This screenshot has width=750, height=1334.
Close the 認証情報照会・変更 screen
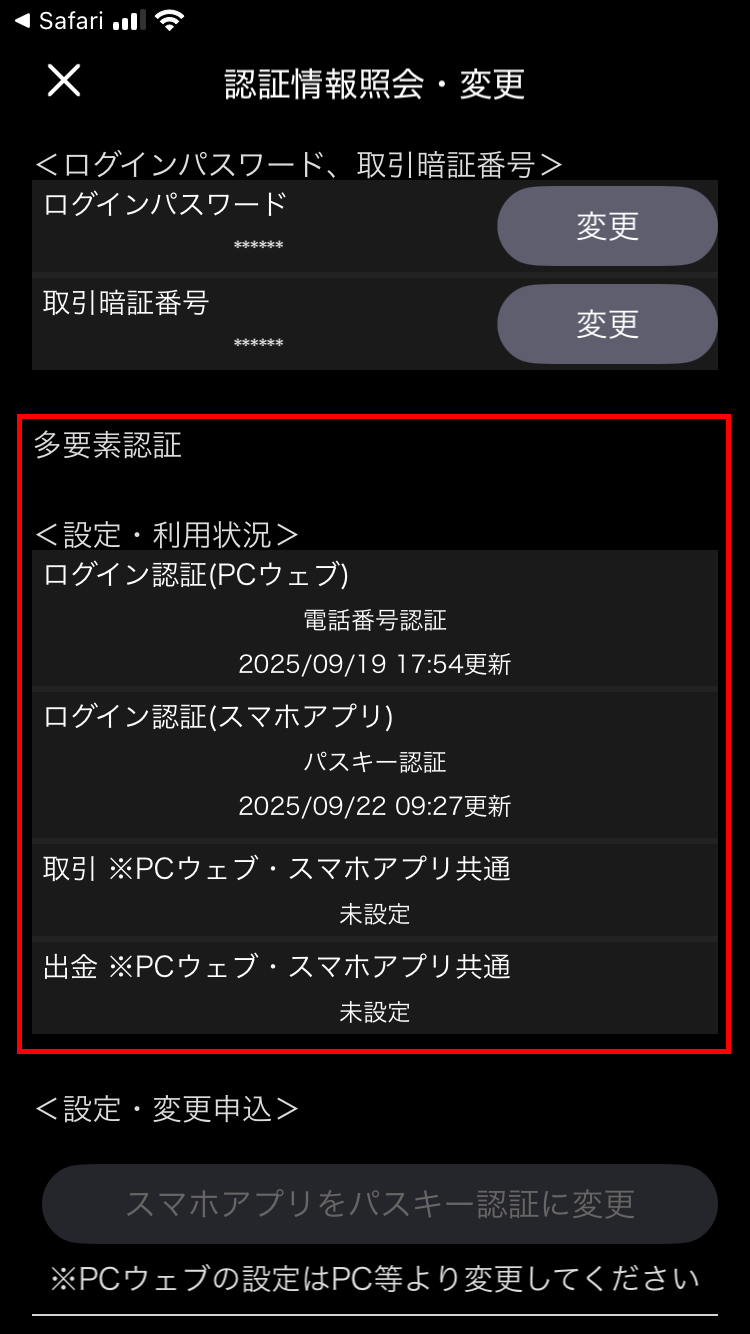coord(64,81)
